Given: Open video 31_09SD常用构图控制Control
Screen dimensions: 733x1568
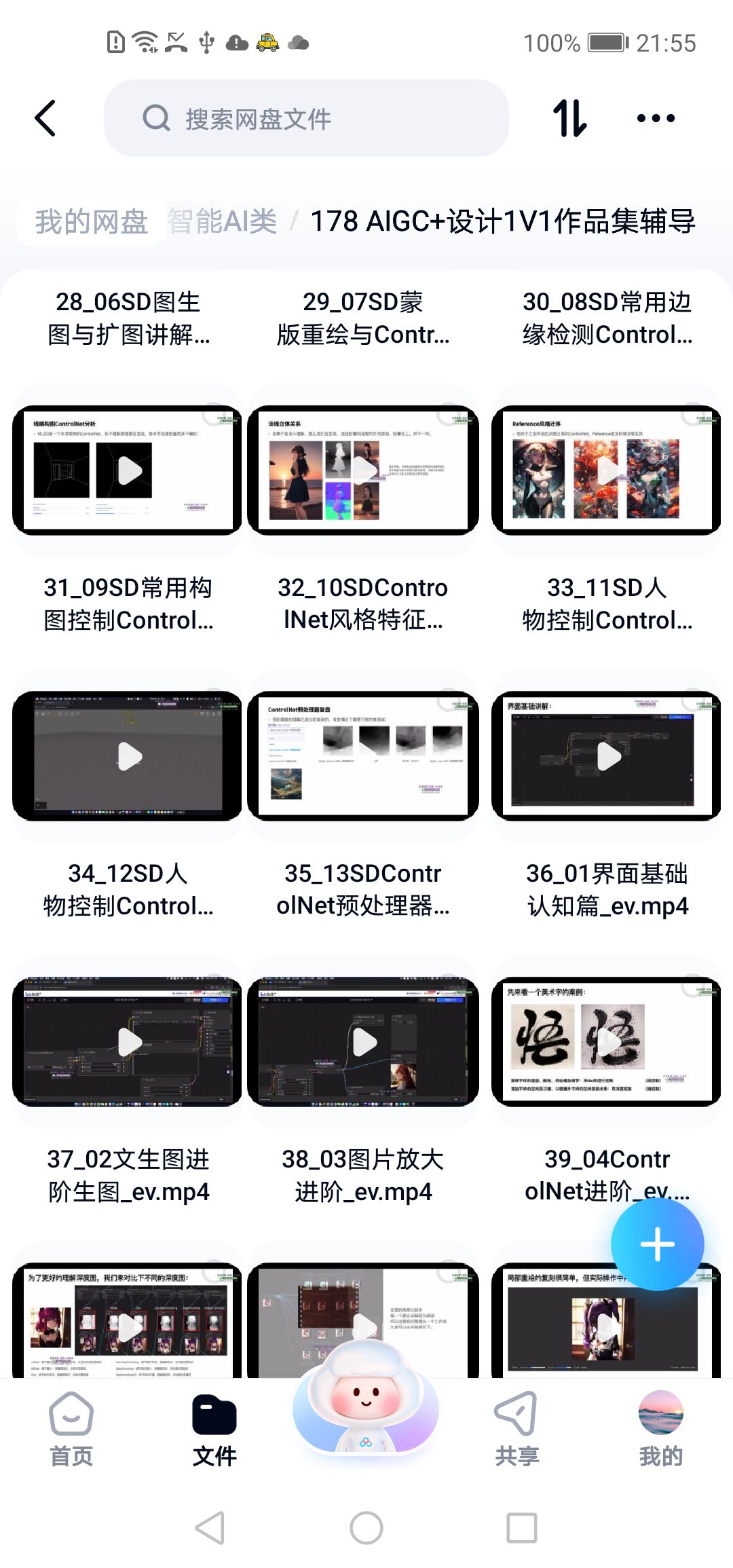Looking at the screenshot, I should [x=128, y=470].
